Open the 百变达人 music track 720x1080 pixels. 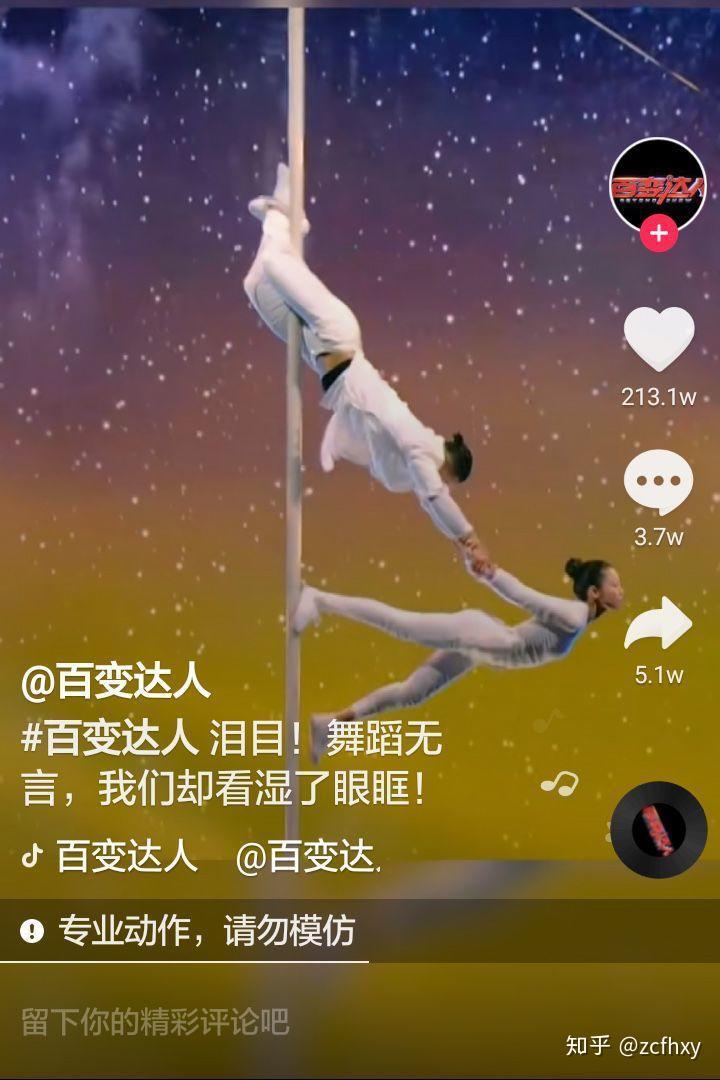click(x=126, y=857)
